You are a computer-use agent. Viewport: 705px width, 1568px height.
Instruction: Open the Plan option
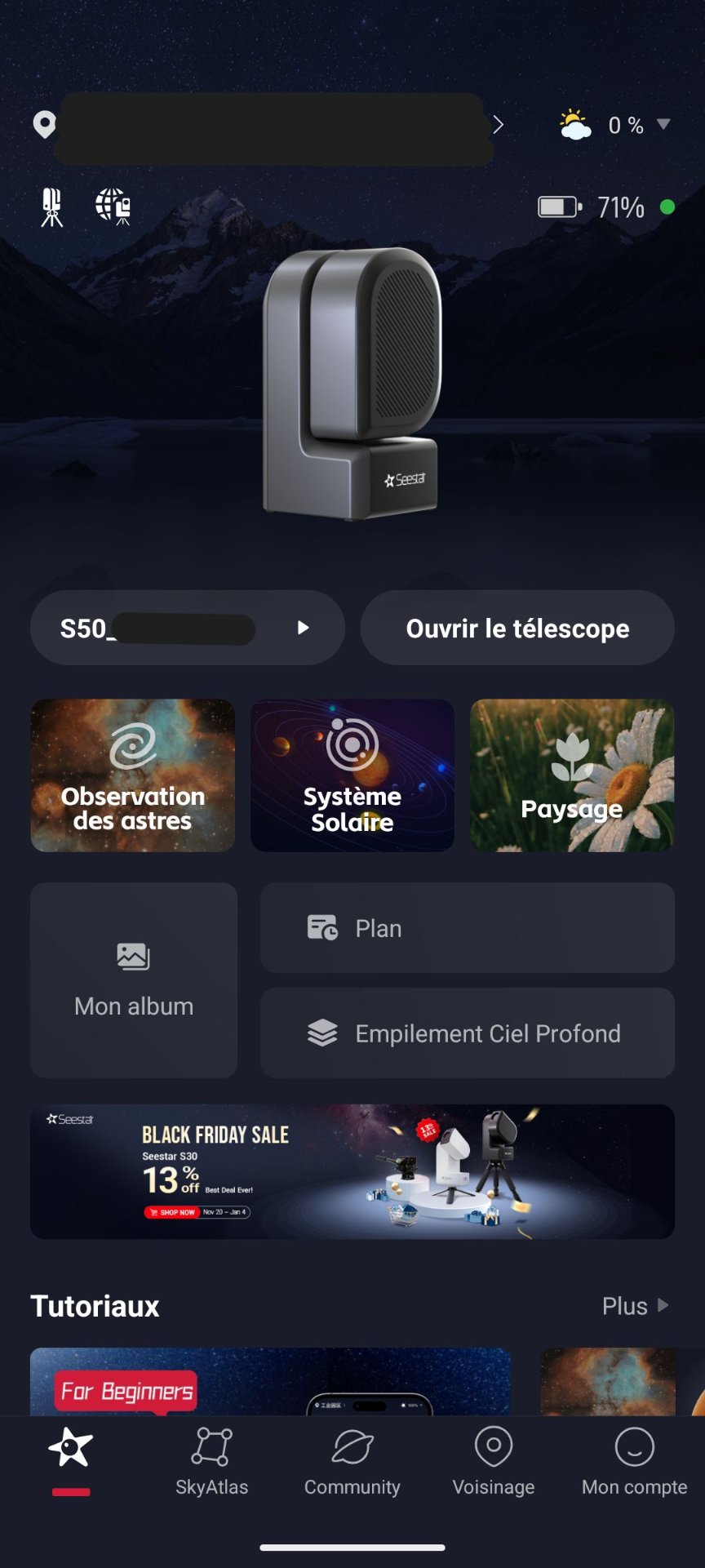pyautogui.click(x=467, y=928)
